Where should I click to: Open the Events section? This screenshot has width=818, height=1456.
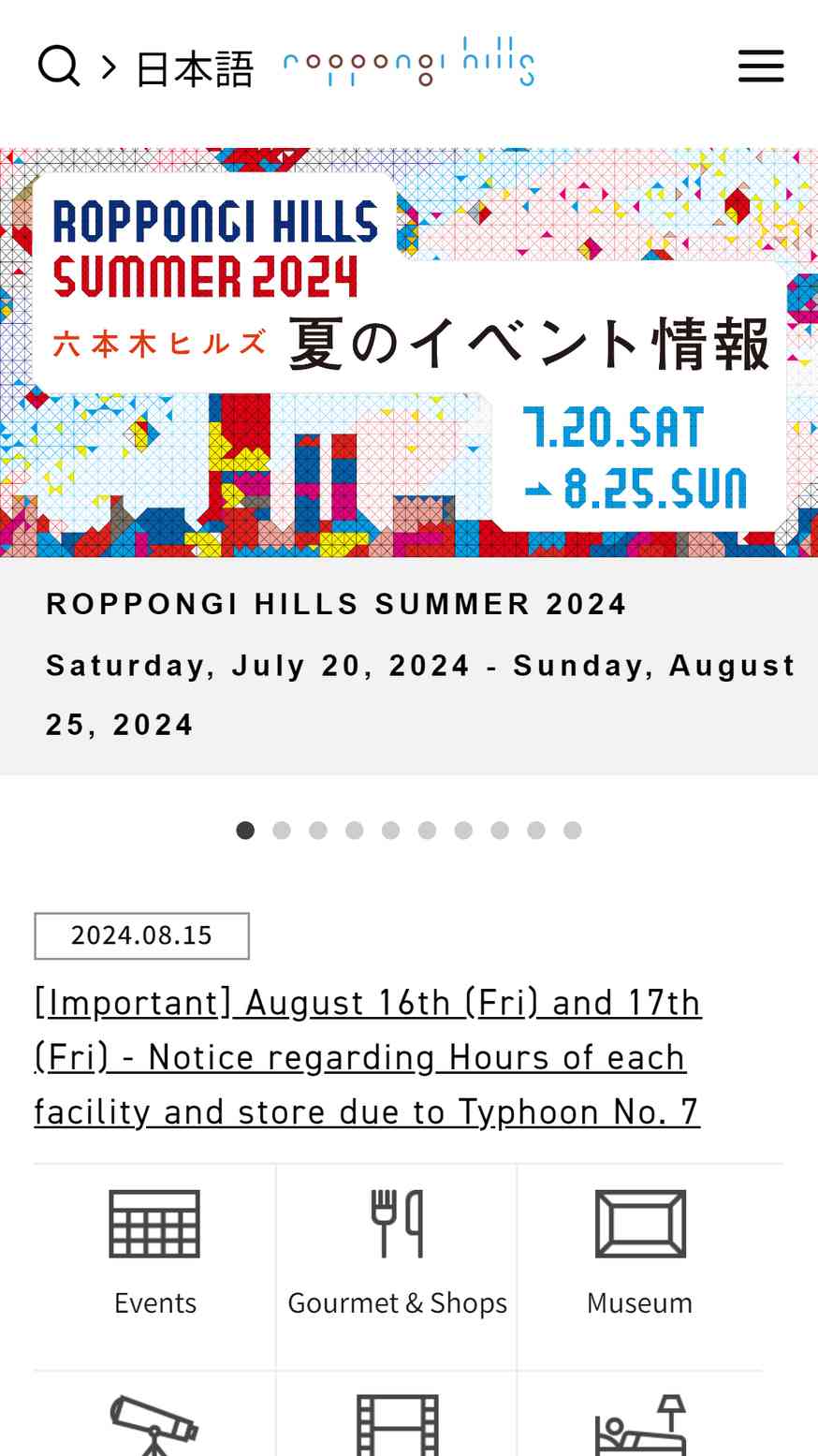click(155, 1267)
